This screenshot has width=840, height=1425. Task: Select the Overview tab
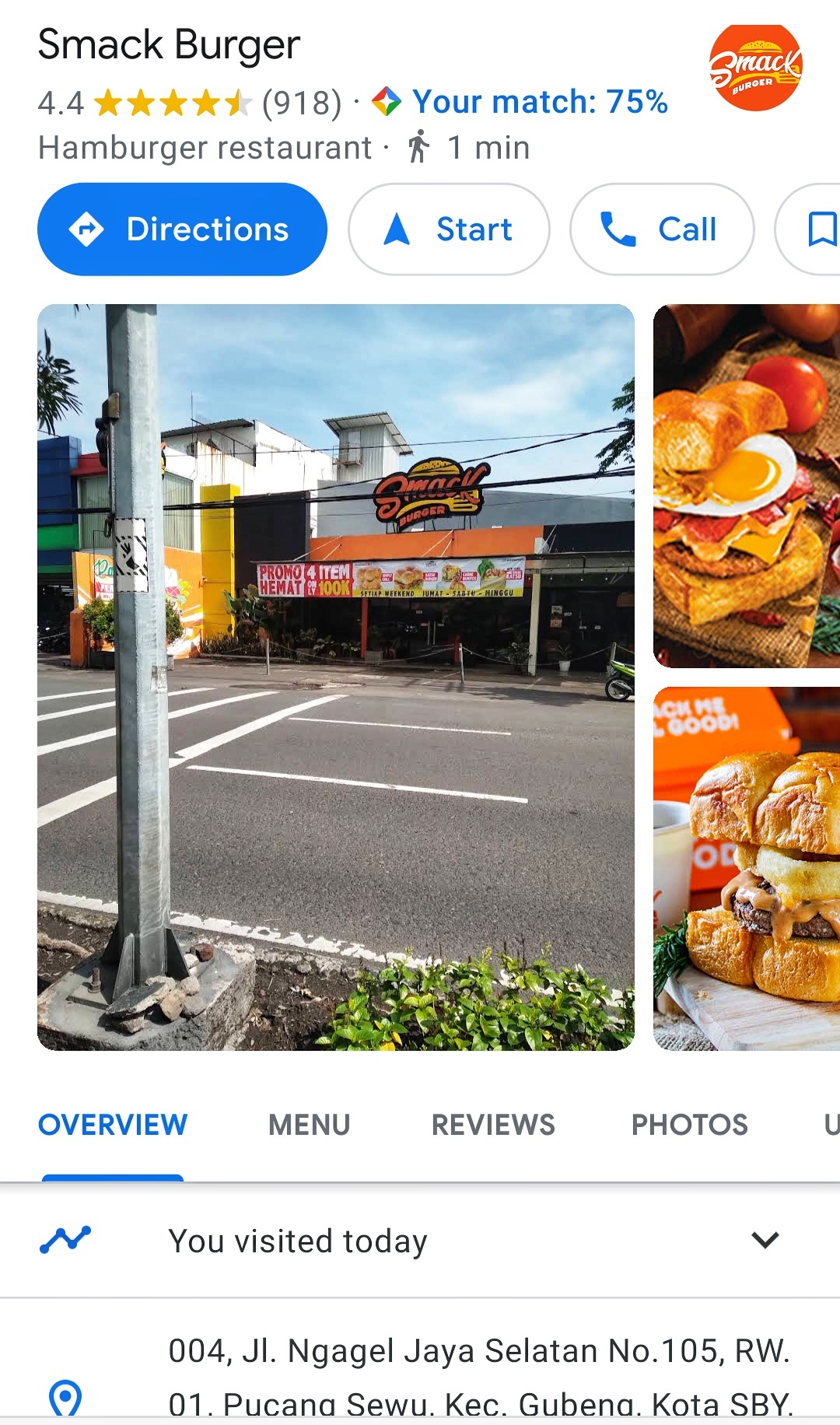[x=113, y=1125]
